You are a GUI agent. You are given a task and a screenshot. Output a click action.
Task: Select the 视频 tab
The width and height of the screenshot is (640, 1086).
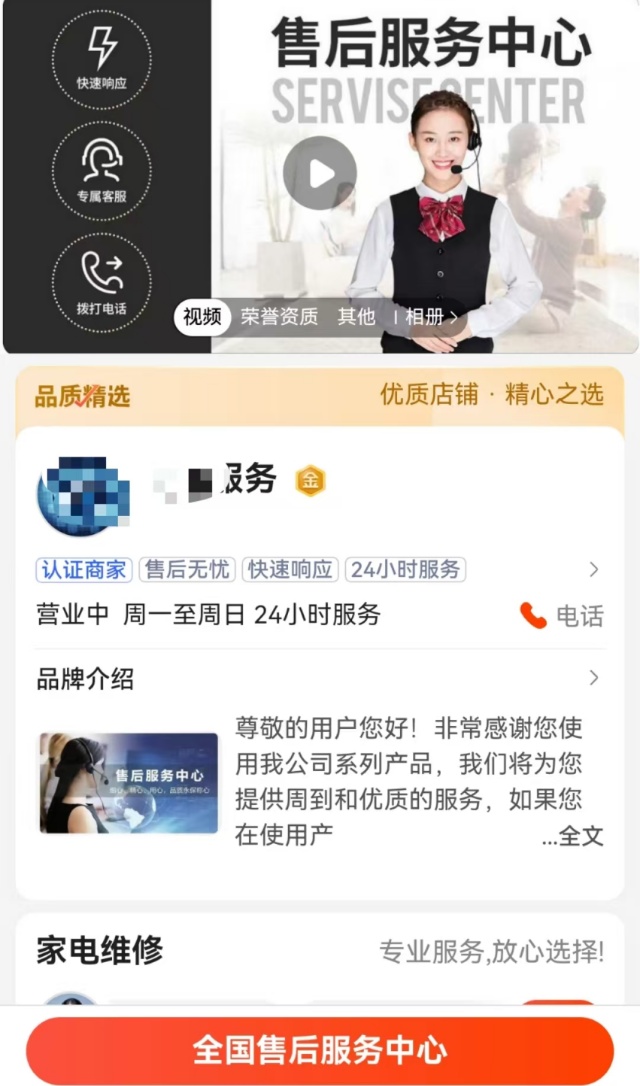202,317
